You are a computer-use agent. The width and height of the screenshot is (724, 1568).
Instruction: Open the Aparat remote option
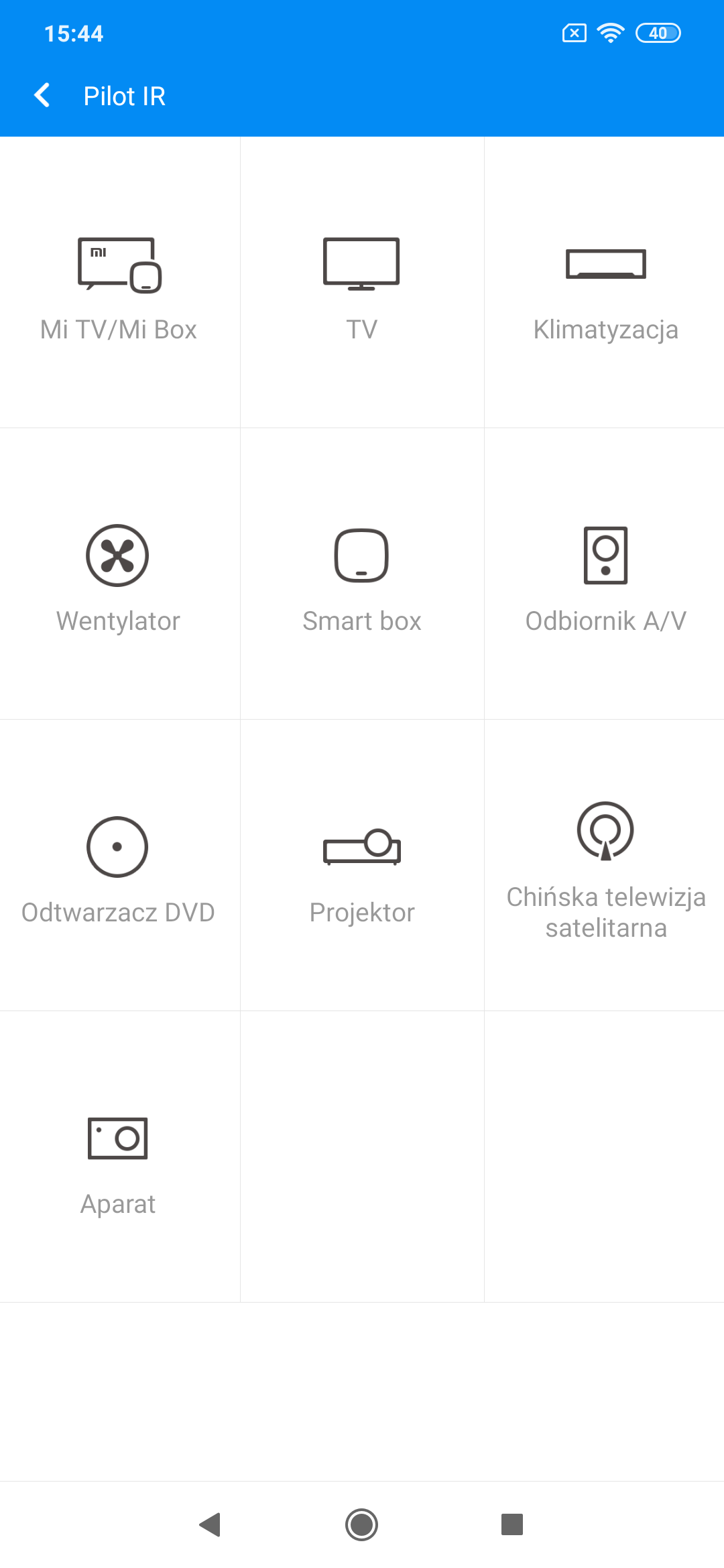(x=119, y=1157)
